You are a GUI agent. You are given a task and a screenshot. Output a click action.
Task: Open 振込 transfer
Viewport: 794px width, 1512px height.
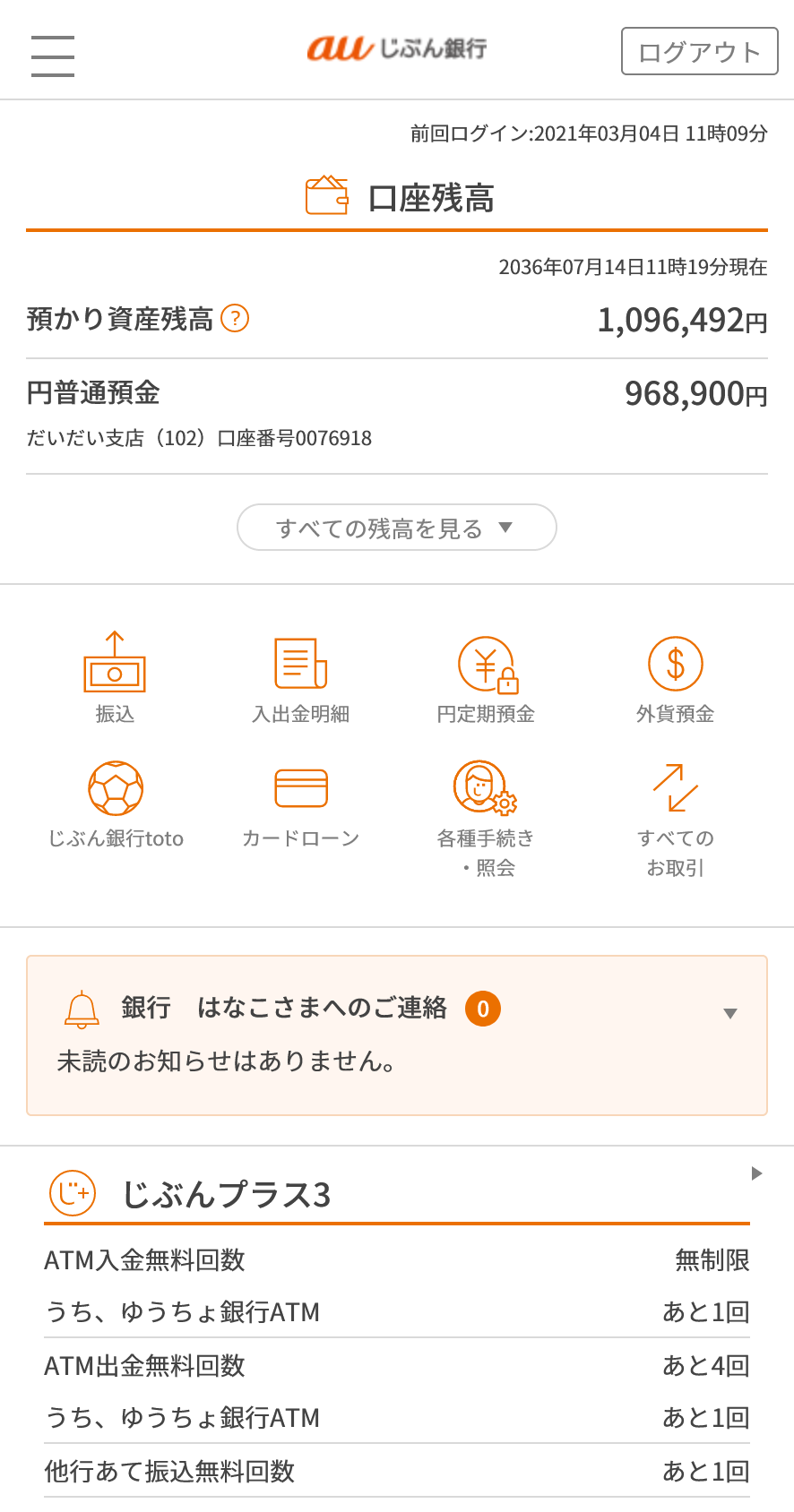click(115, 677)
